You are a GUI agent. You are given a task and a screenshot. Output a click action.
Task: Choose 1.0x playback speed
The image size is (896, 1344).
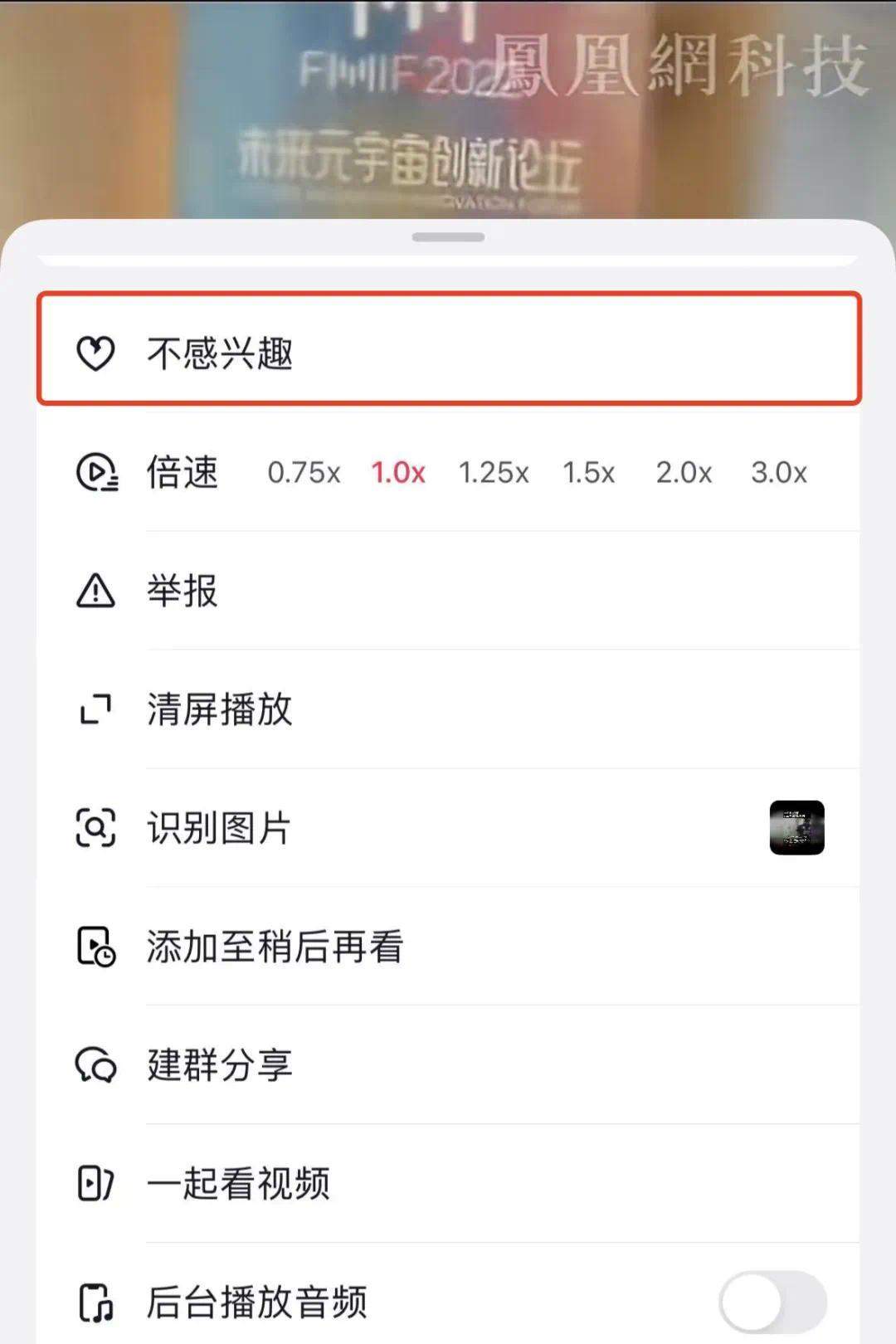tap(398, 472)
